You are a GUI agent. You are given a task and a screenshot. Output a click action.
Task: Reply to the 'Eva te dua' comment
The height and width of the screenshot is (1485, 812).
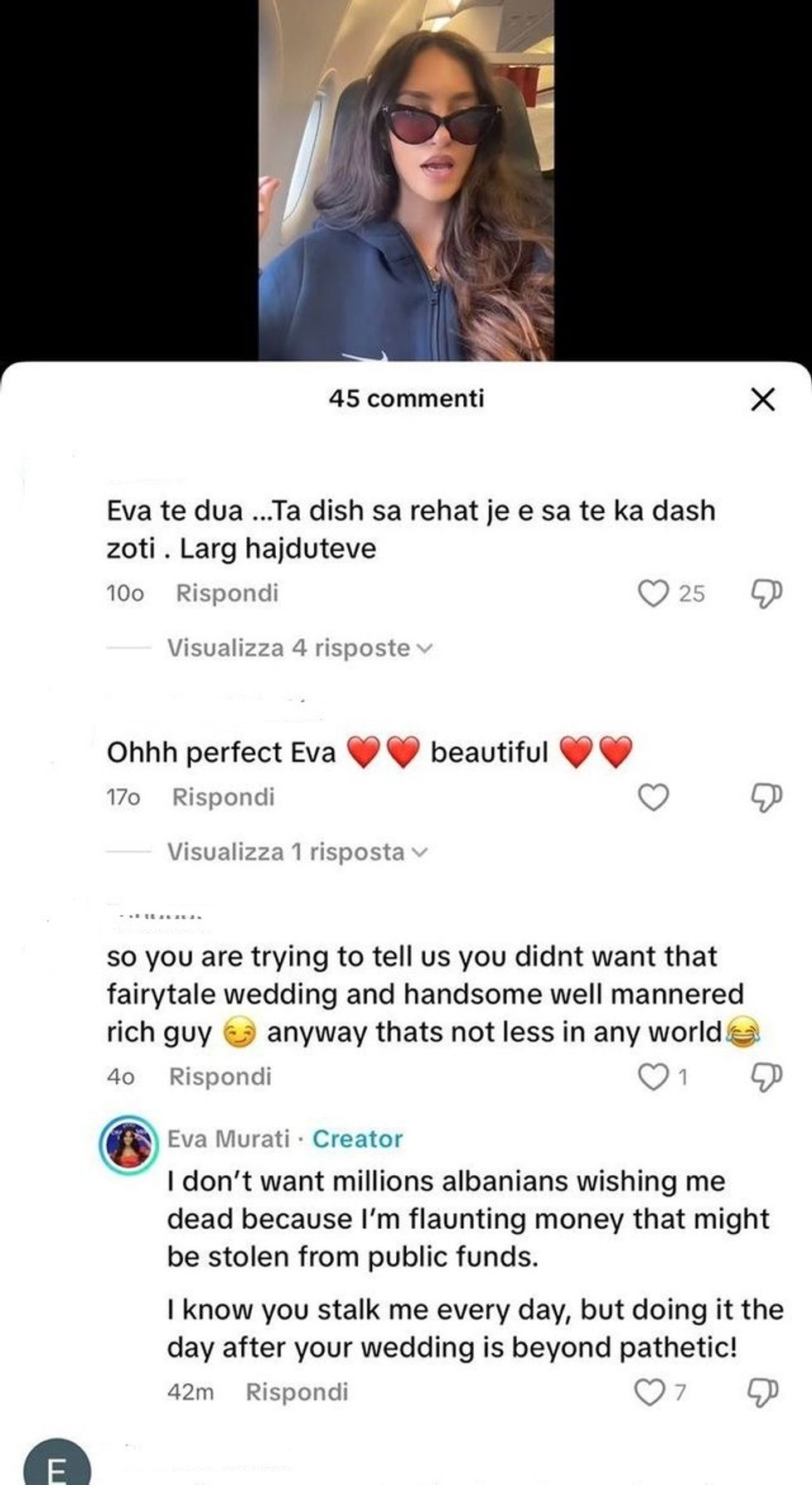coord(227,593)
